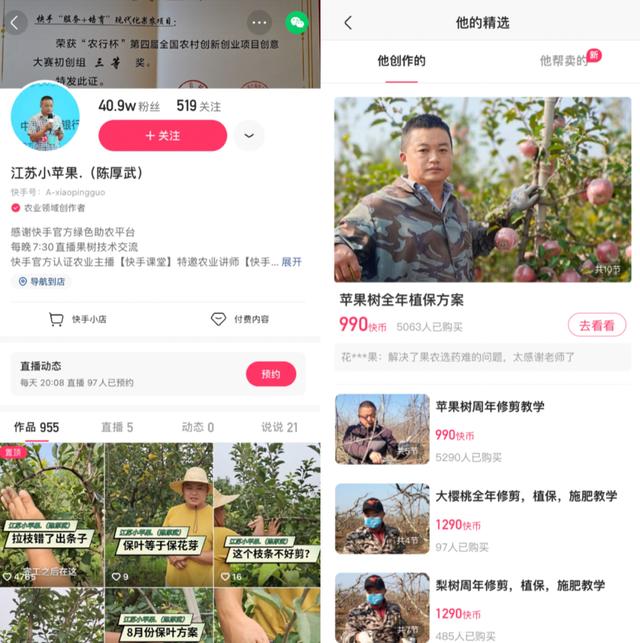
Task: Expand the recommended users dropdown arrow
Action: coord(249,135)
